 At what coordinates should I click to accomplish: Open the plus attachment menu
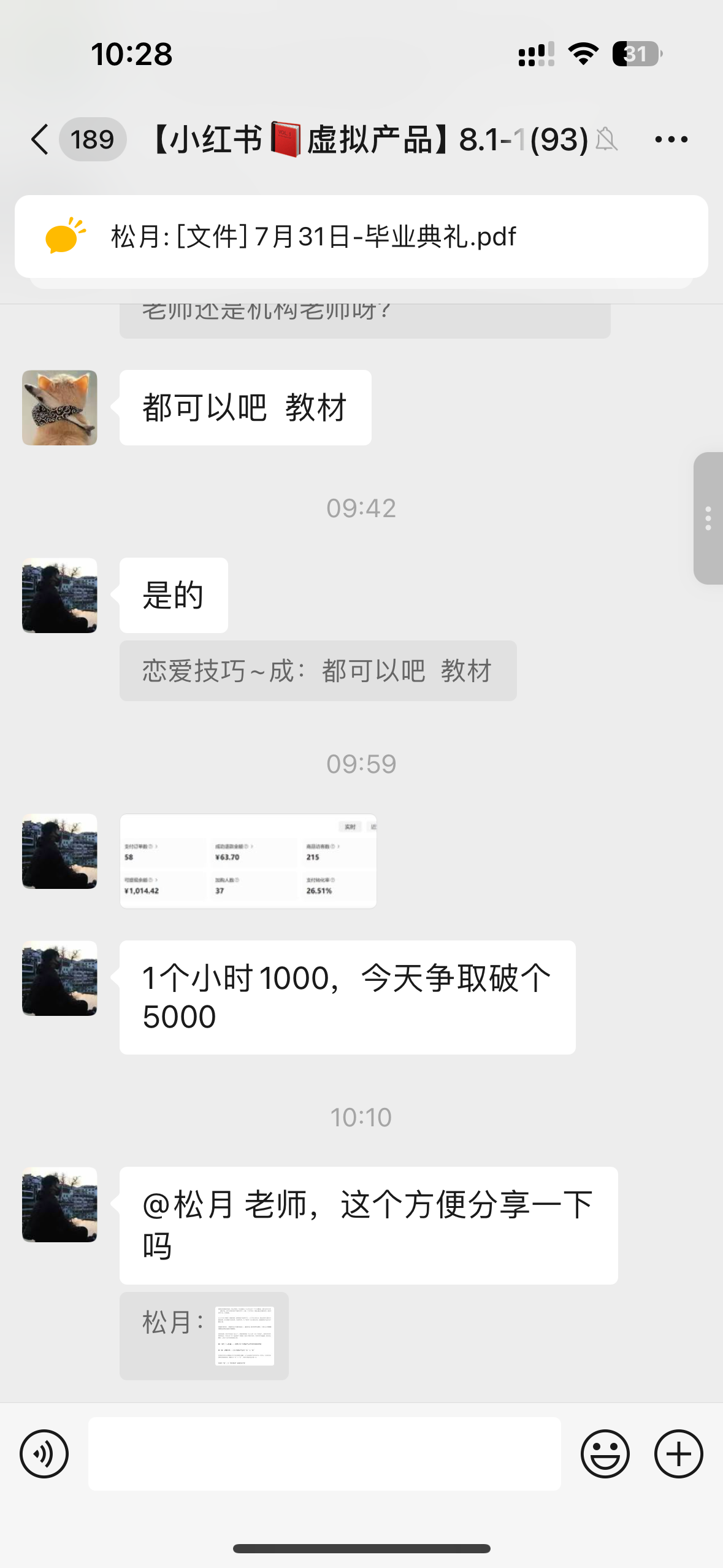point(678,1453)
